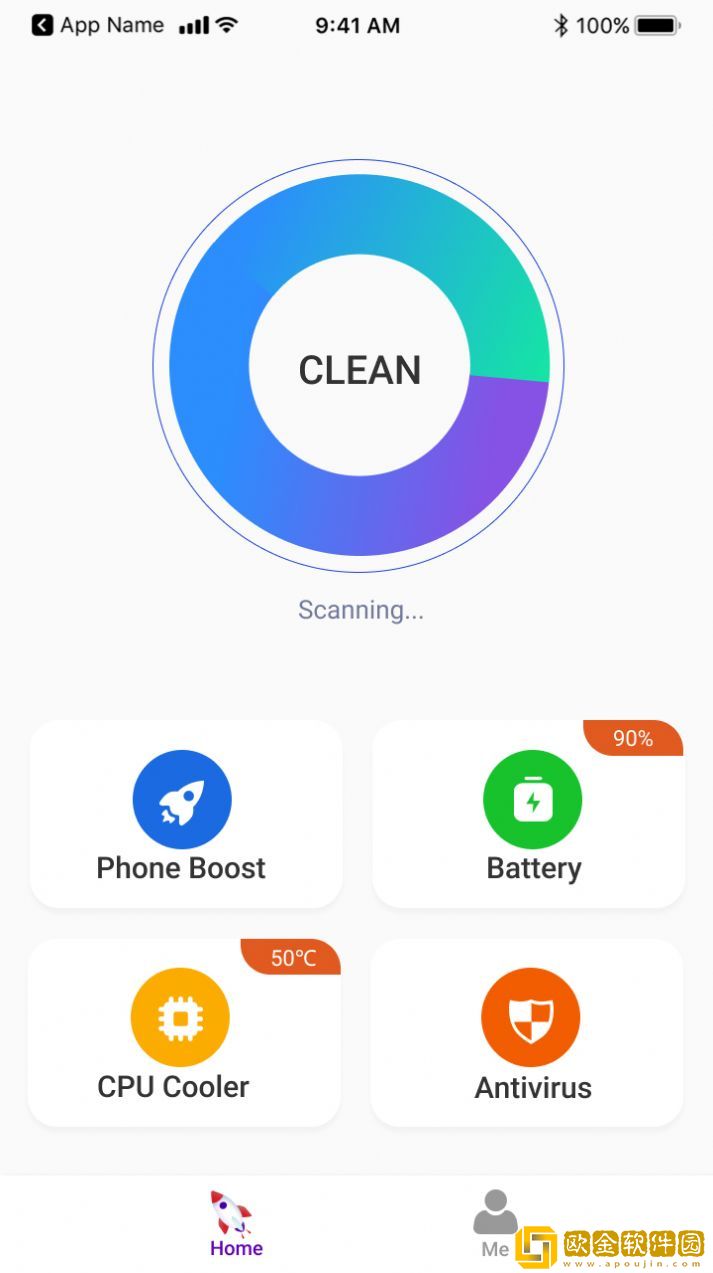Launch the CPU Cooler tool
Viewport: 713px width, 1273px height.
pyautogui.click(x=184, y=1032)
